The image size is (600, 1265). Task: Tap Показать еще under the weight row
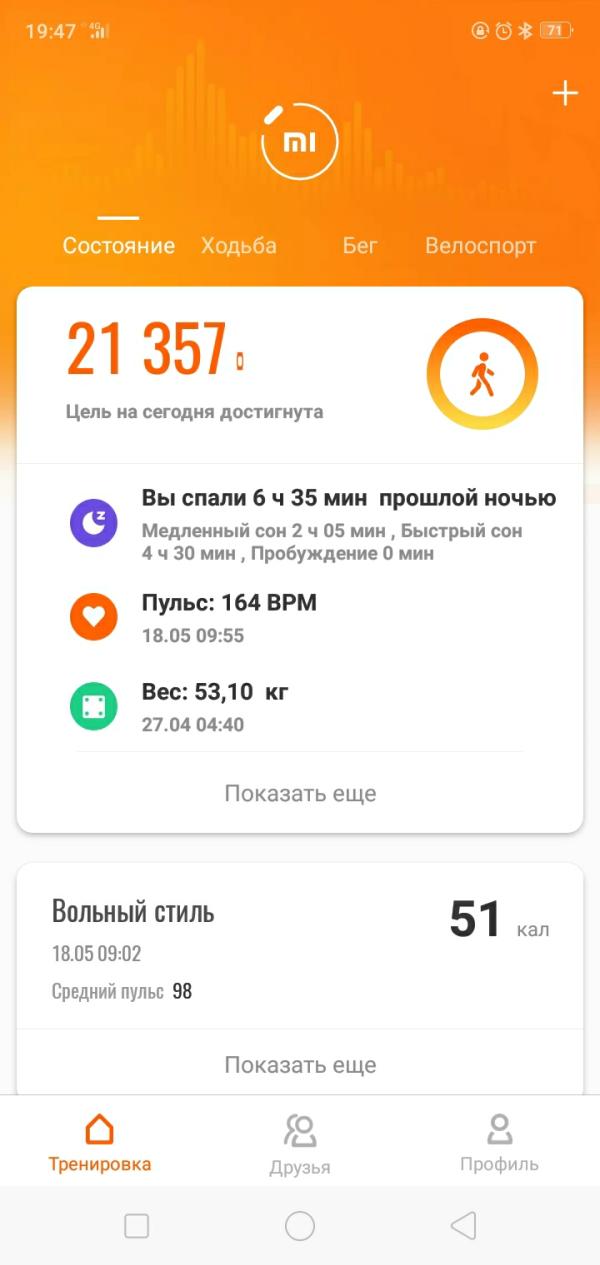pyautogui.click(x=300, y=794)
